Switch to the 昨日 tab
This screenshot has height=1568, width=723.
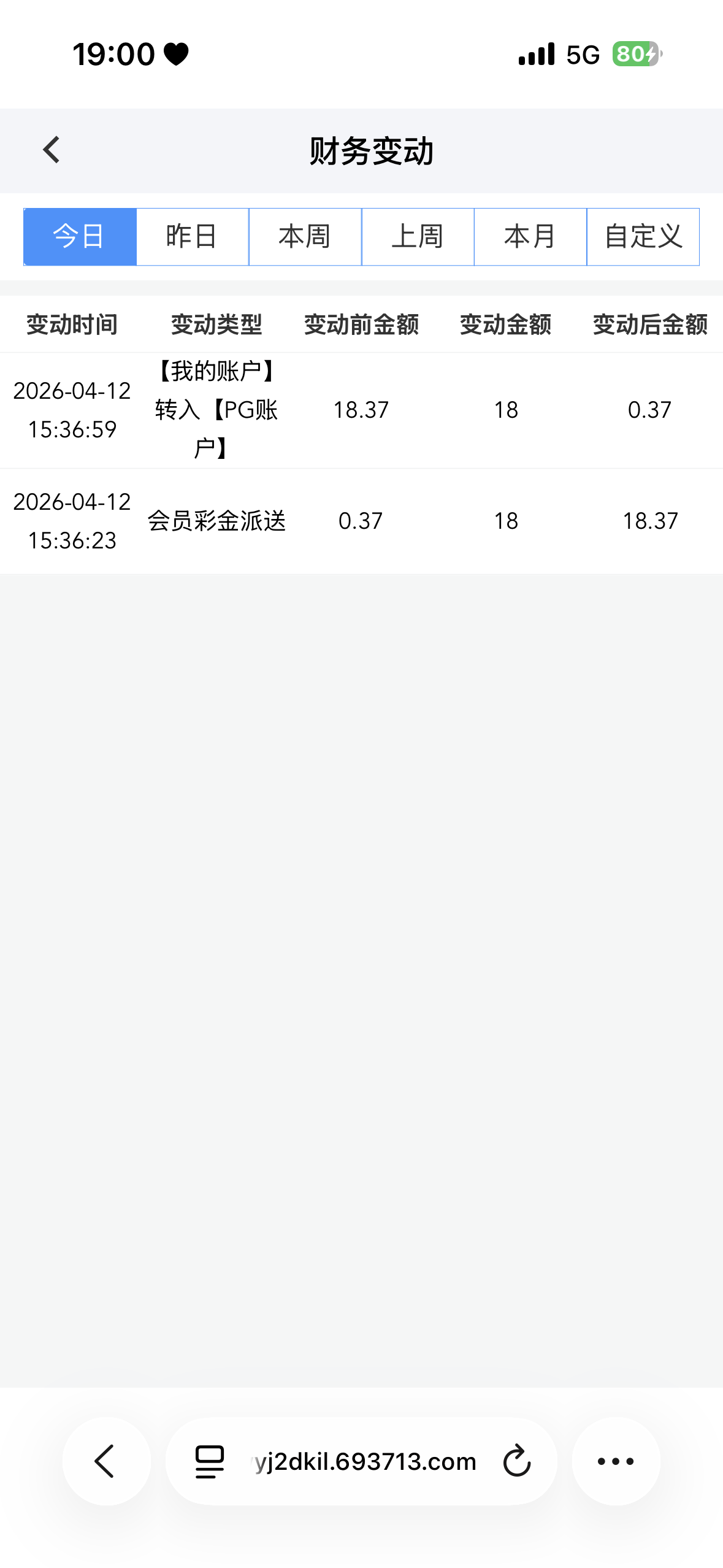pos(192,237)
